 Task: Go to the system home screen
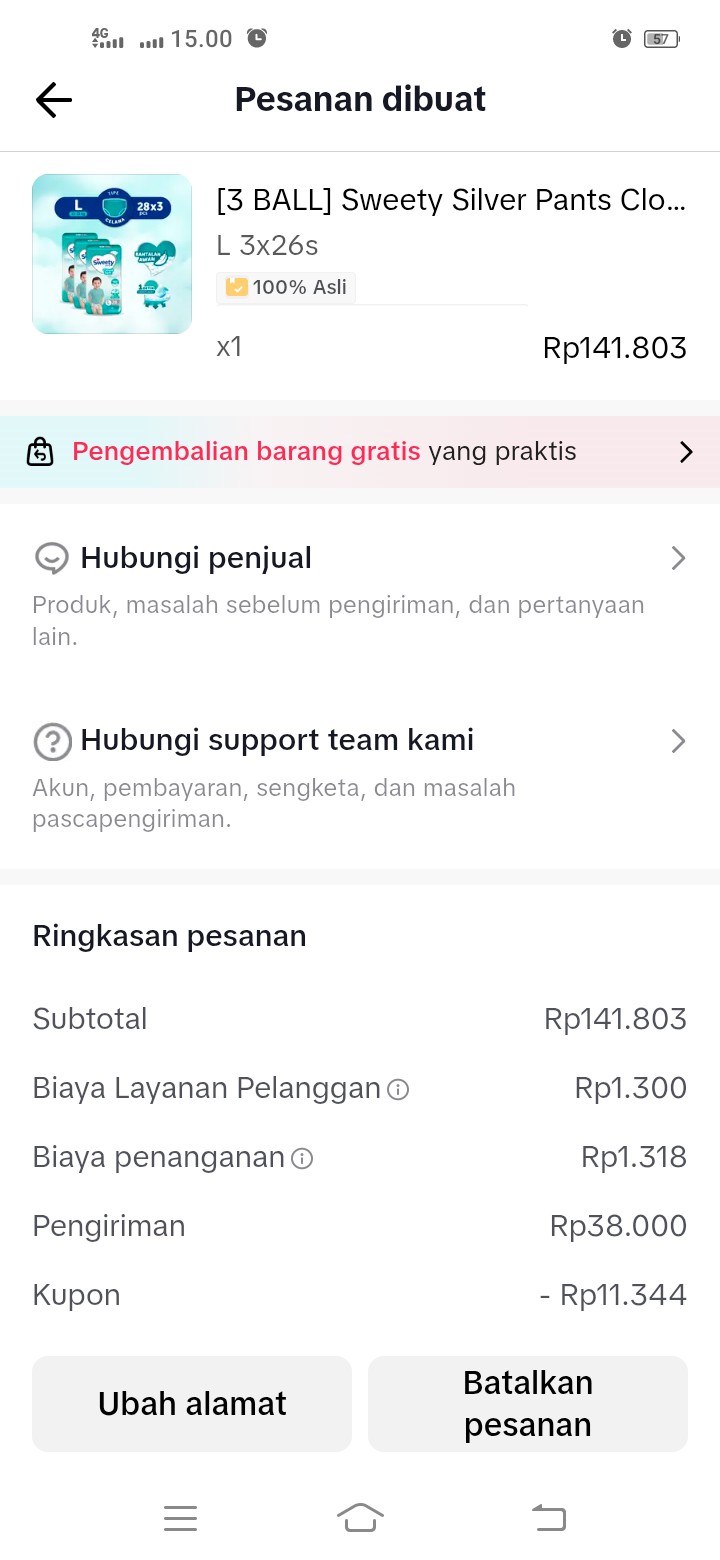[x=360, y=1518]
